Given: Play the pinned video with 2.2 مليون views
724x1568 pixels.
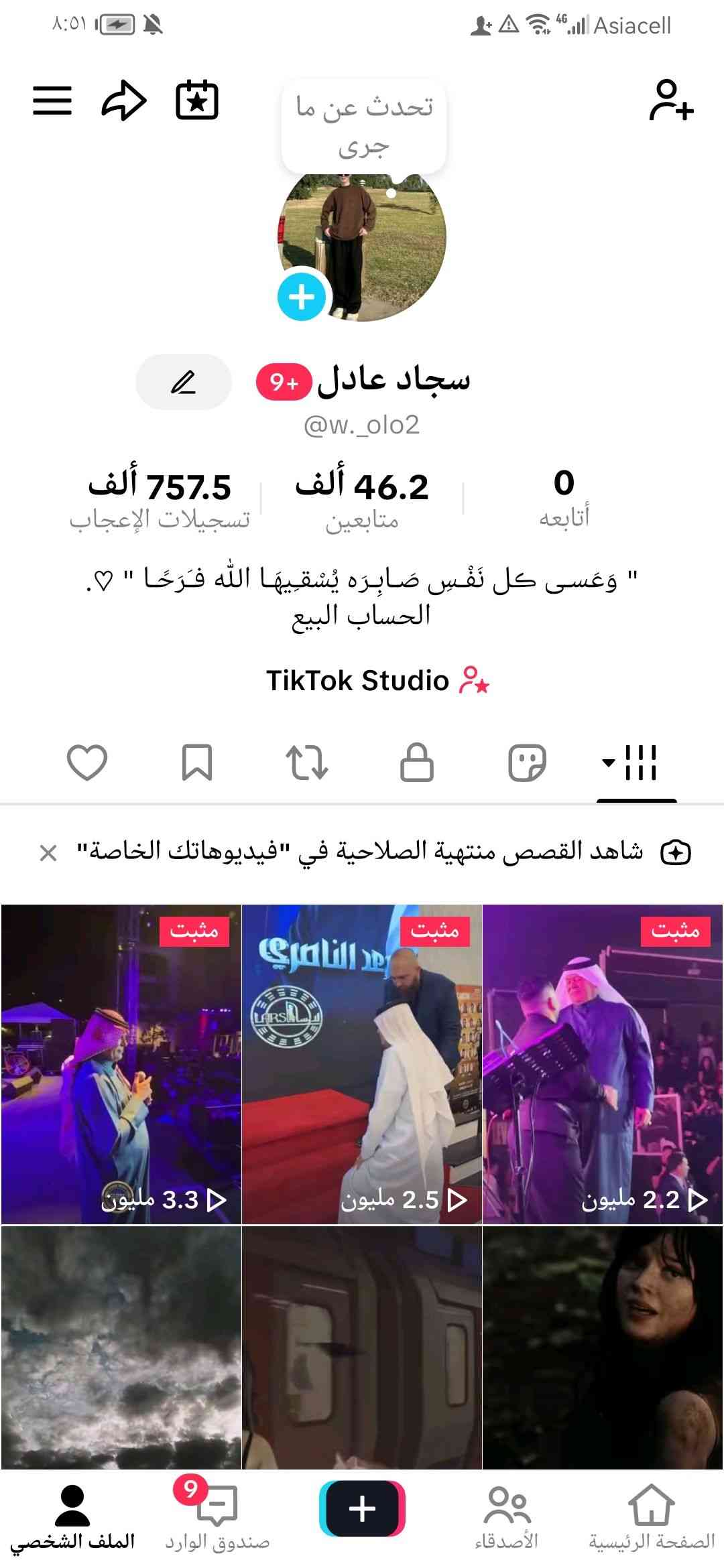Looking at the screenshot, I should pos(603,1064).
